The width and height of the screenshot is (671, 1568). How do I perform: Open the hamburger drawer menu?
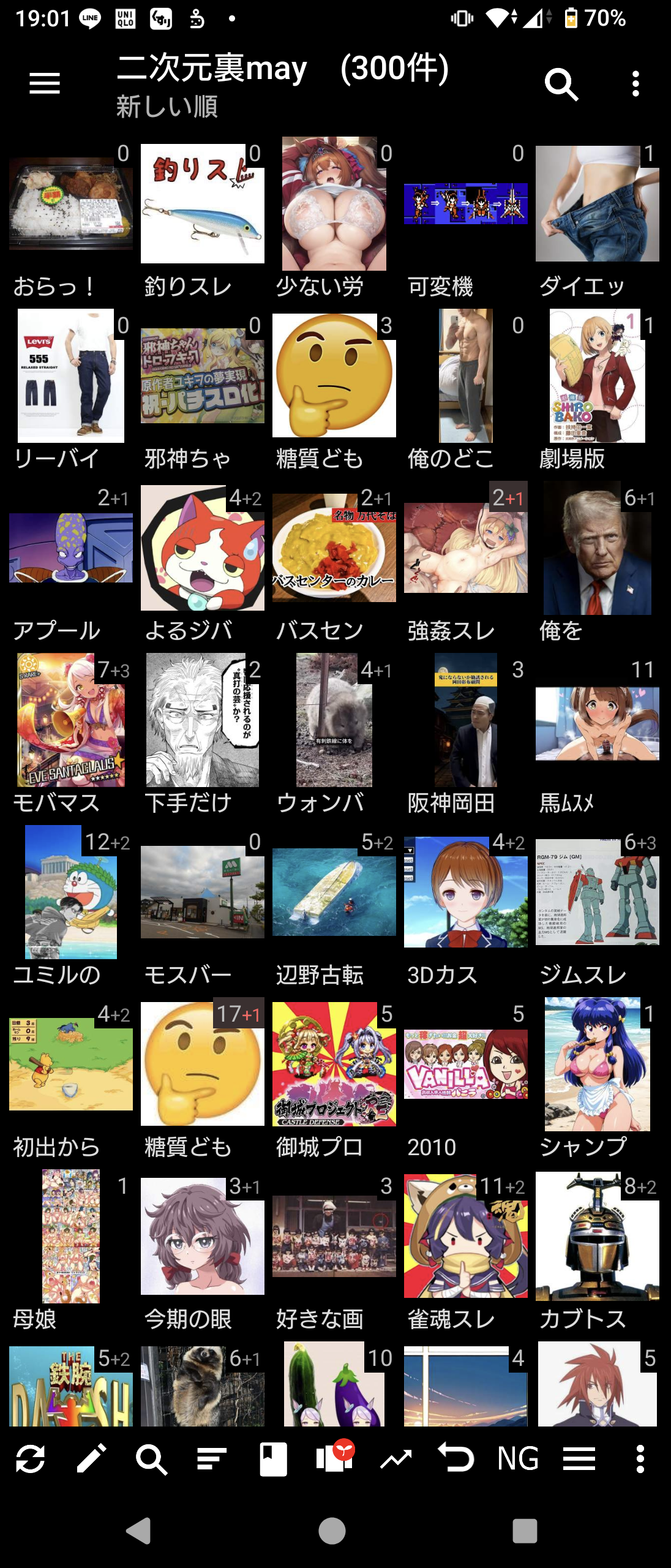pos(45,83)
